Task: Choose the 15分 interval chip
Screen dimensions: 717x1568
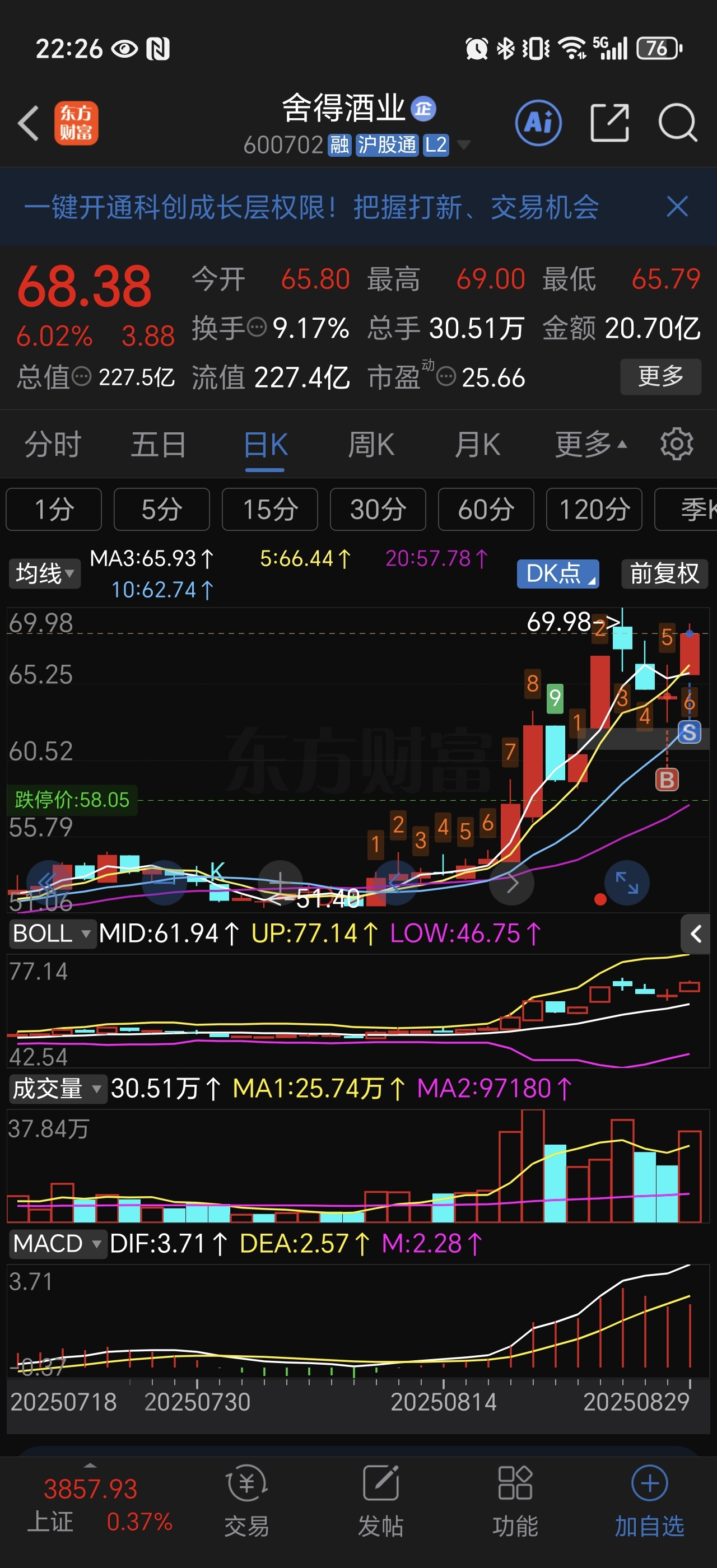Action: [x=269, y=510]
